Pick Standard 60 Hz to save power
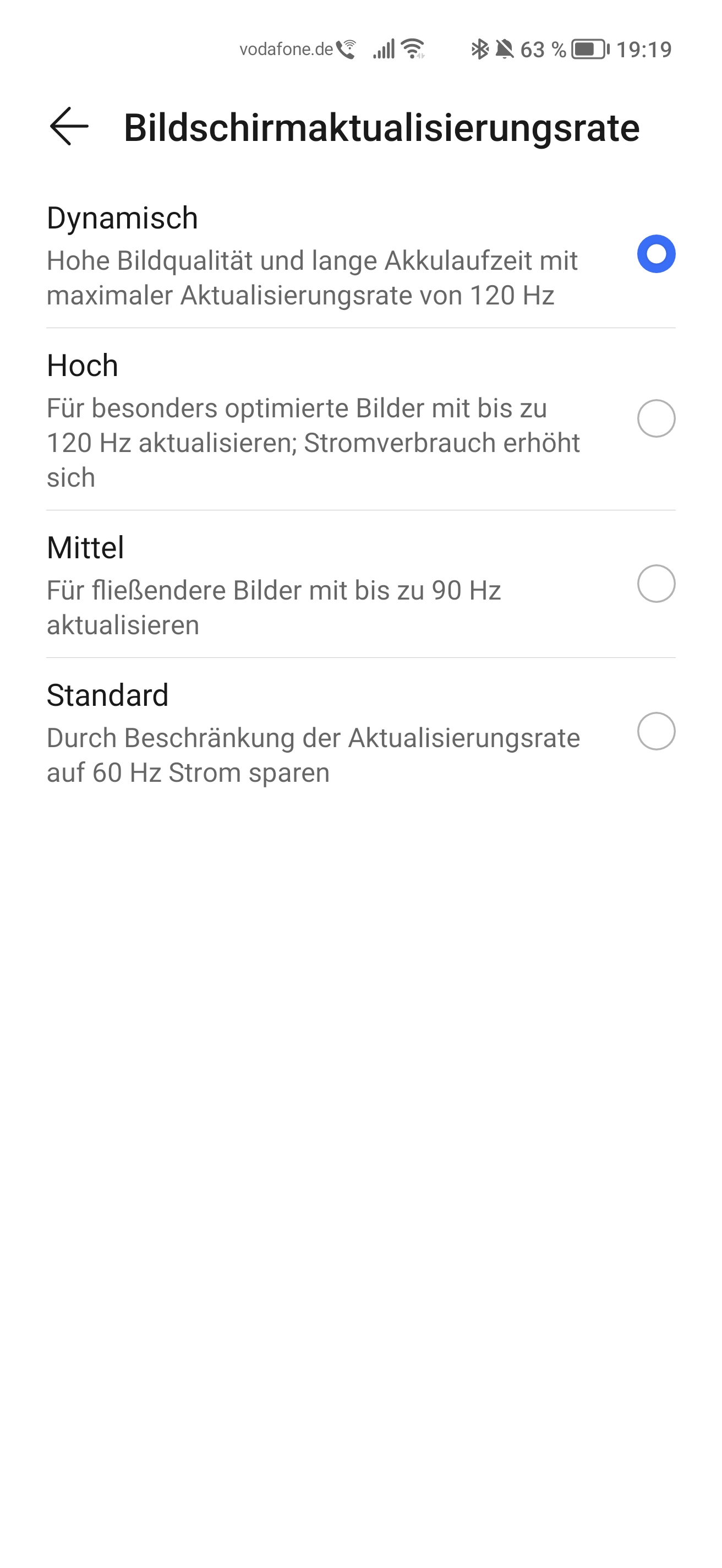722x1568 pixels. [360, 732]
